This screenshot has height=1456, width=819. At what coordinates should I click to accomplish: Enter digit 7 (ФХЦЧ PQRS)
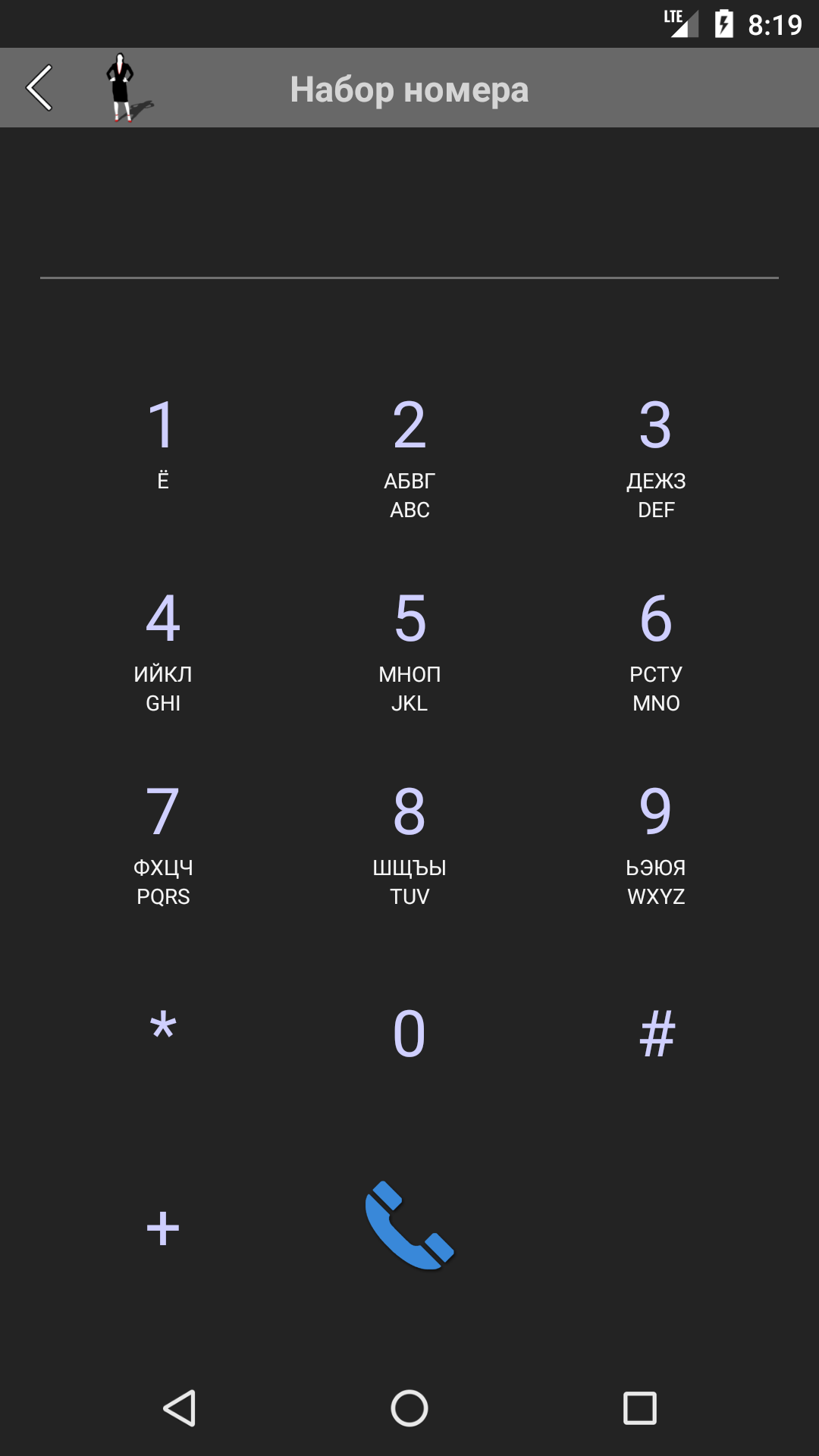162,843
